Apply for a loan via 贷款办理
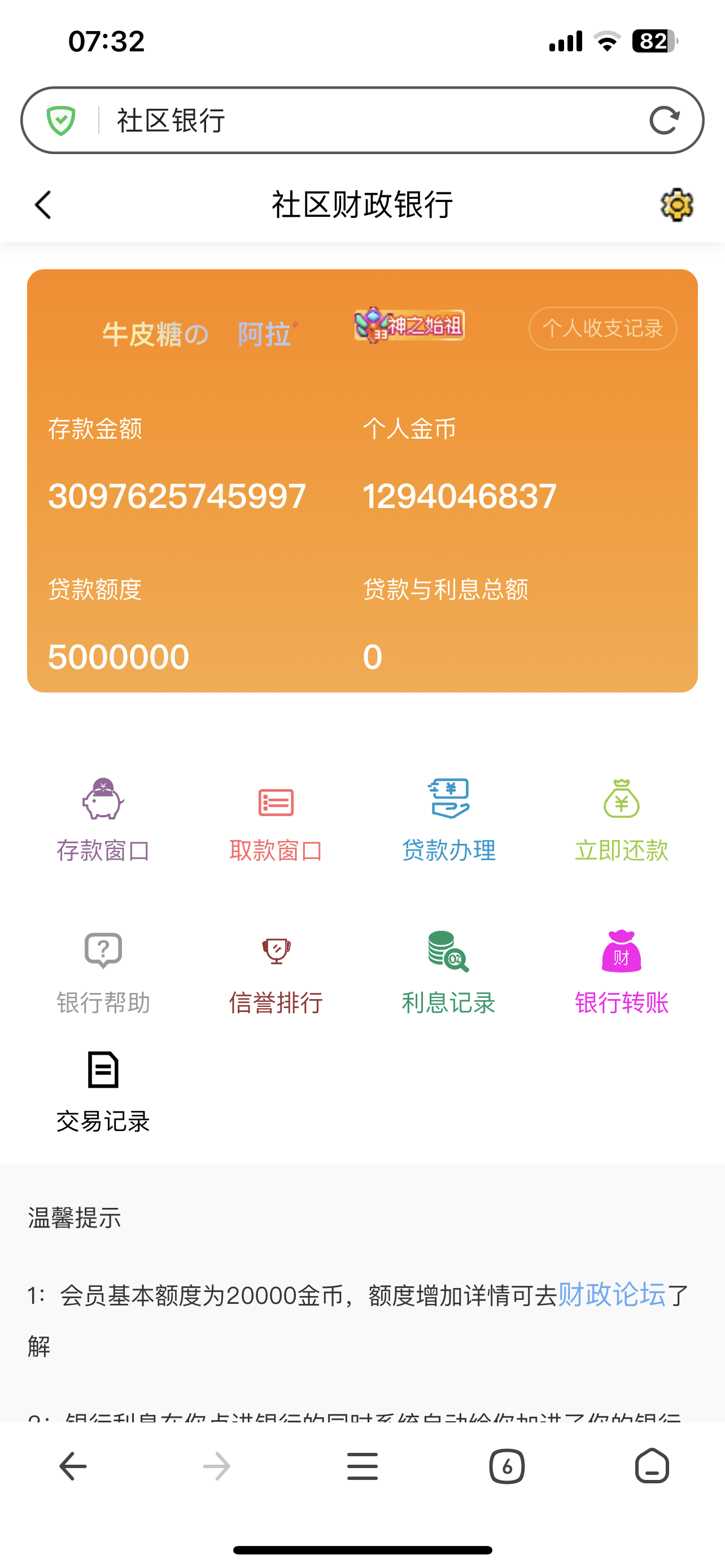This screenshot has height=1568, width=725. click(x=449, y=818)
